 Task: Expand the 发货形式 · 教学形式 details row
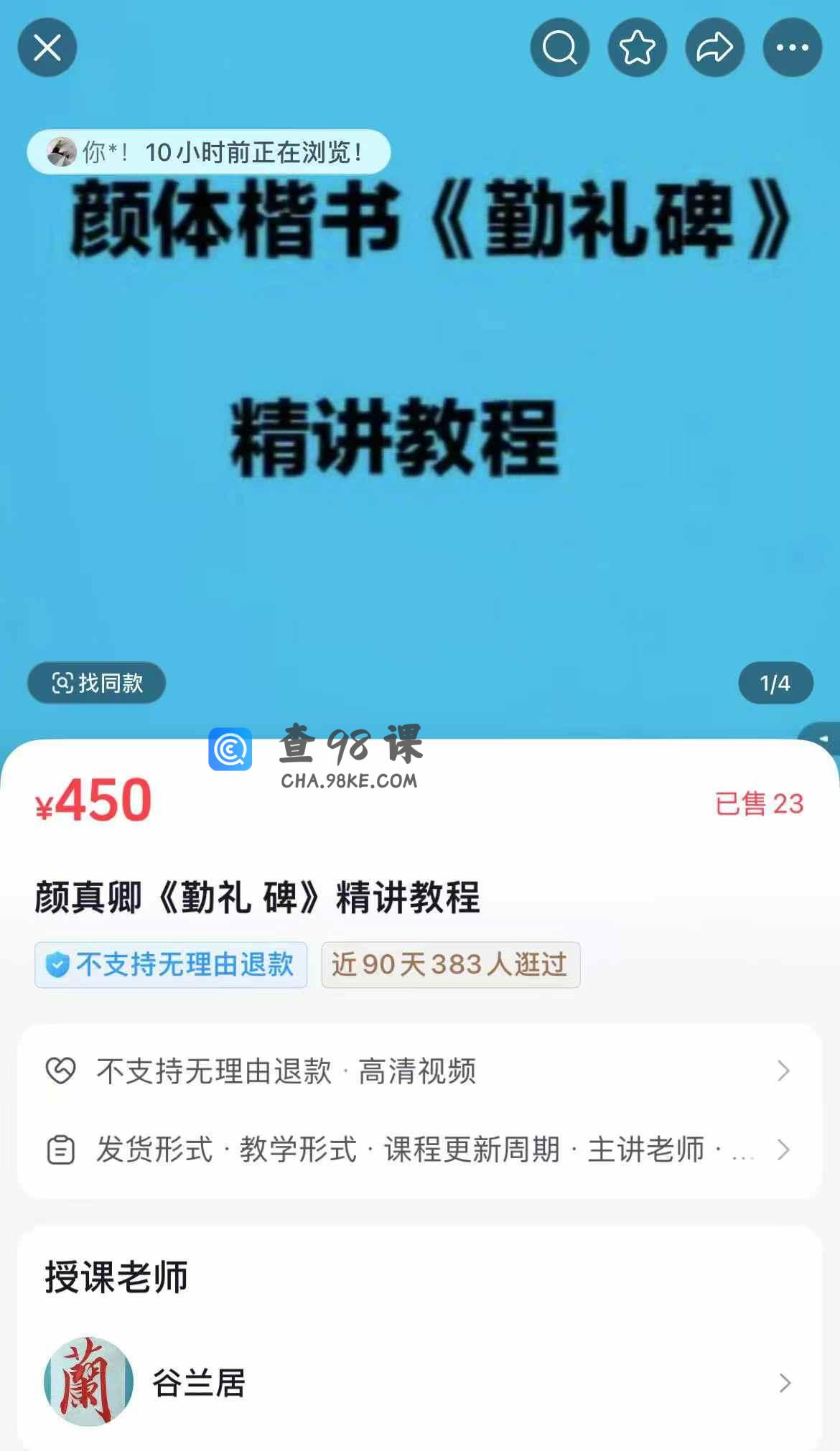point(420,1150)
